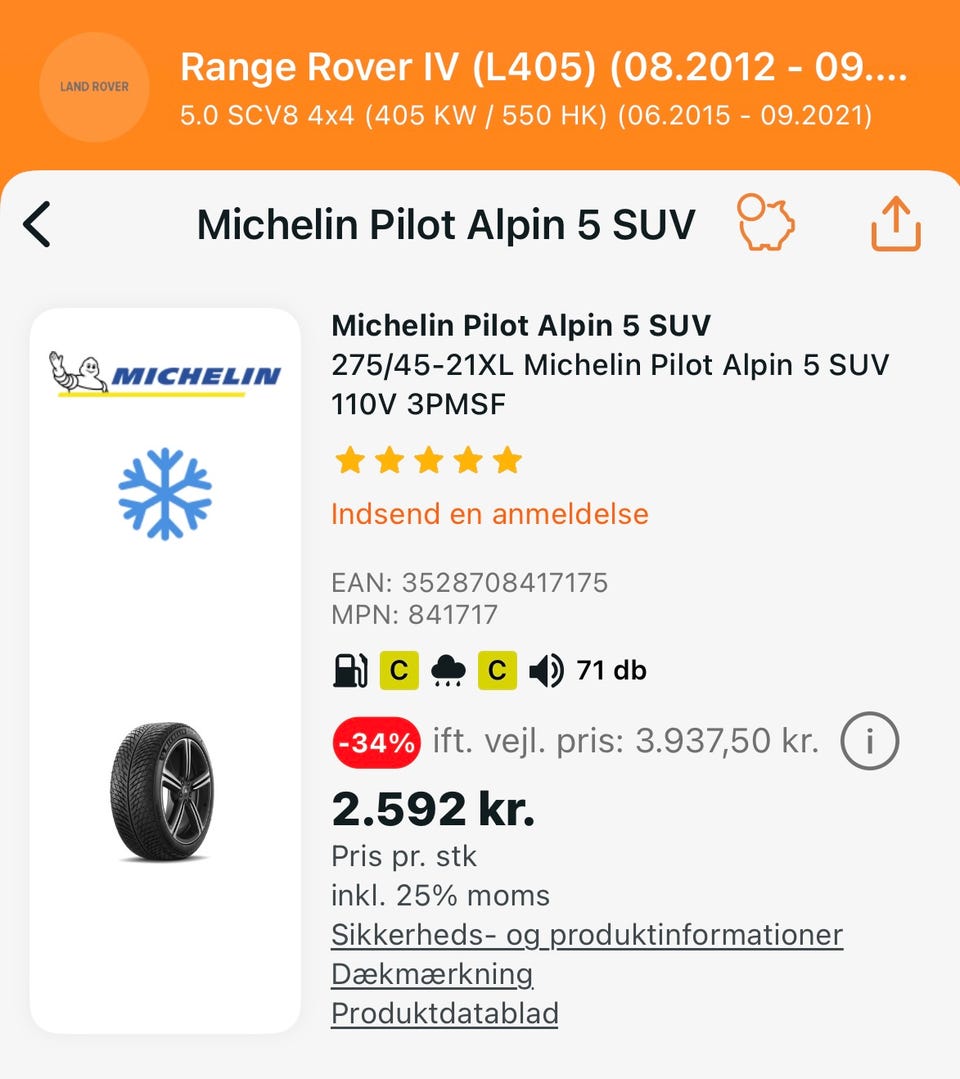Tap the share icon for this tire

tap(897, 225)
